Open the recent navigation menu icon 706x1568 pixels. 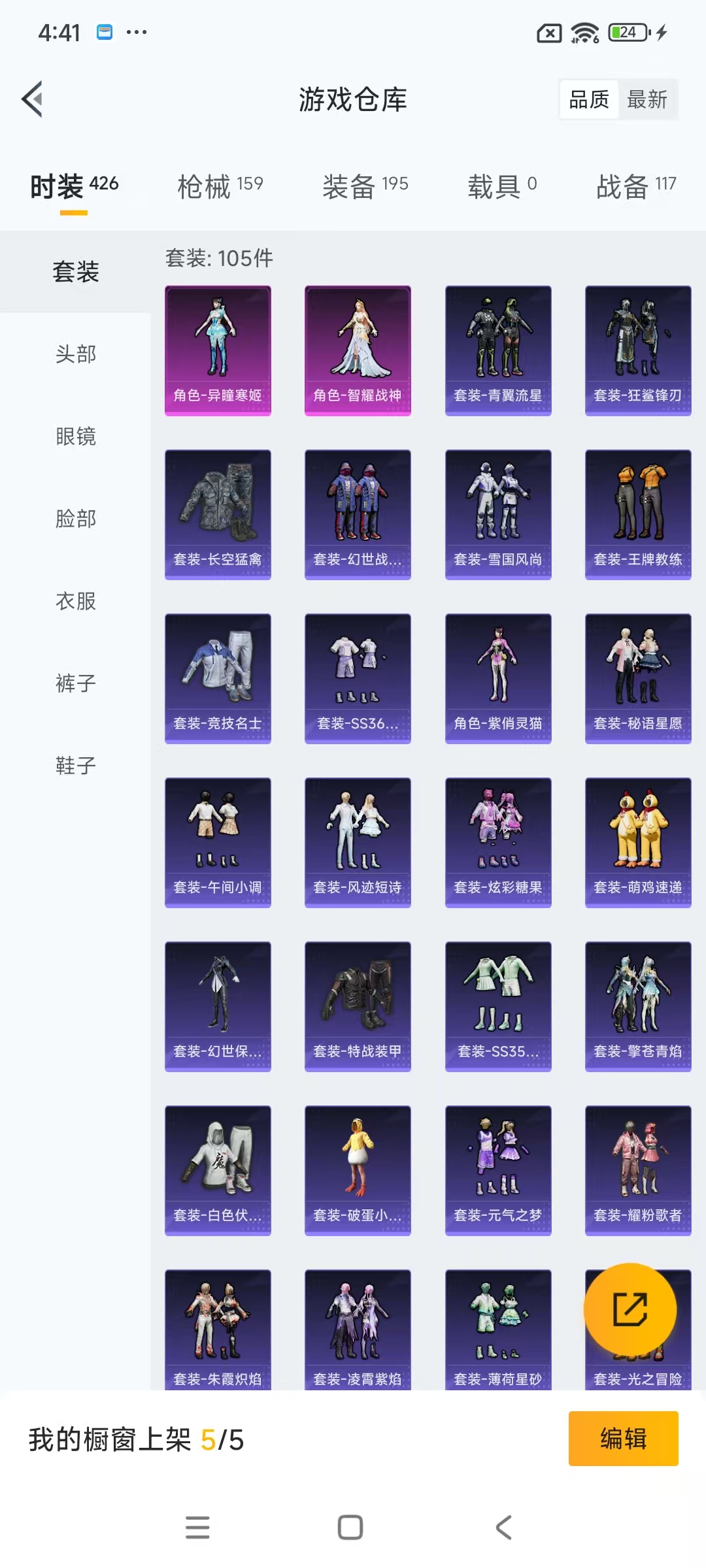click(197, 1527)
